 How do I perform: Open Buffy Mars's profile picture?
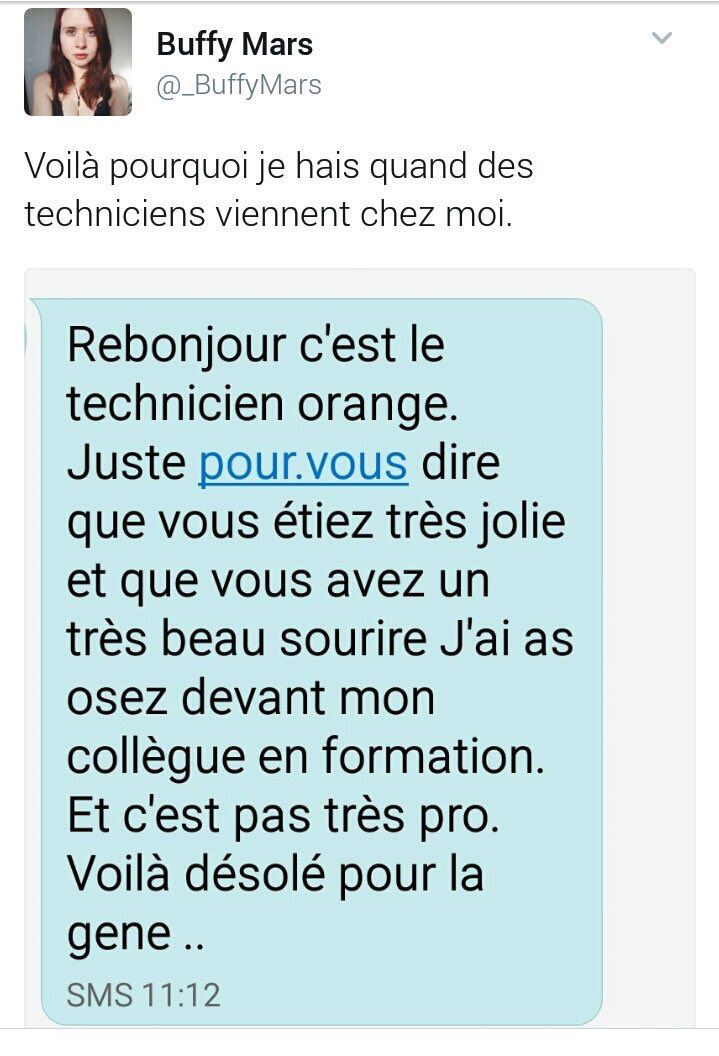point(78,62)
